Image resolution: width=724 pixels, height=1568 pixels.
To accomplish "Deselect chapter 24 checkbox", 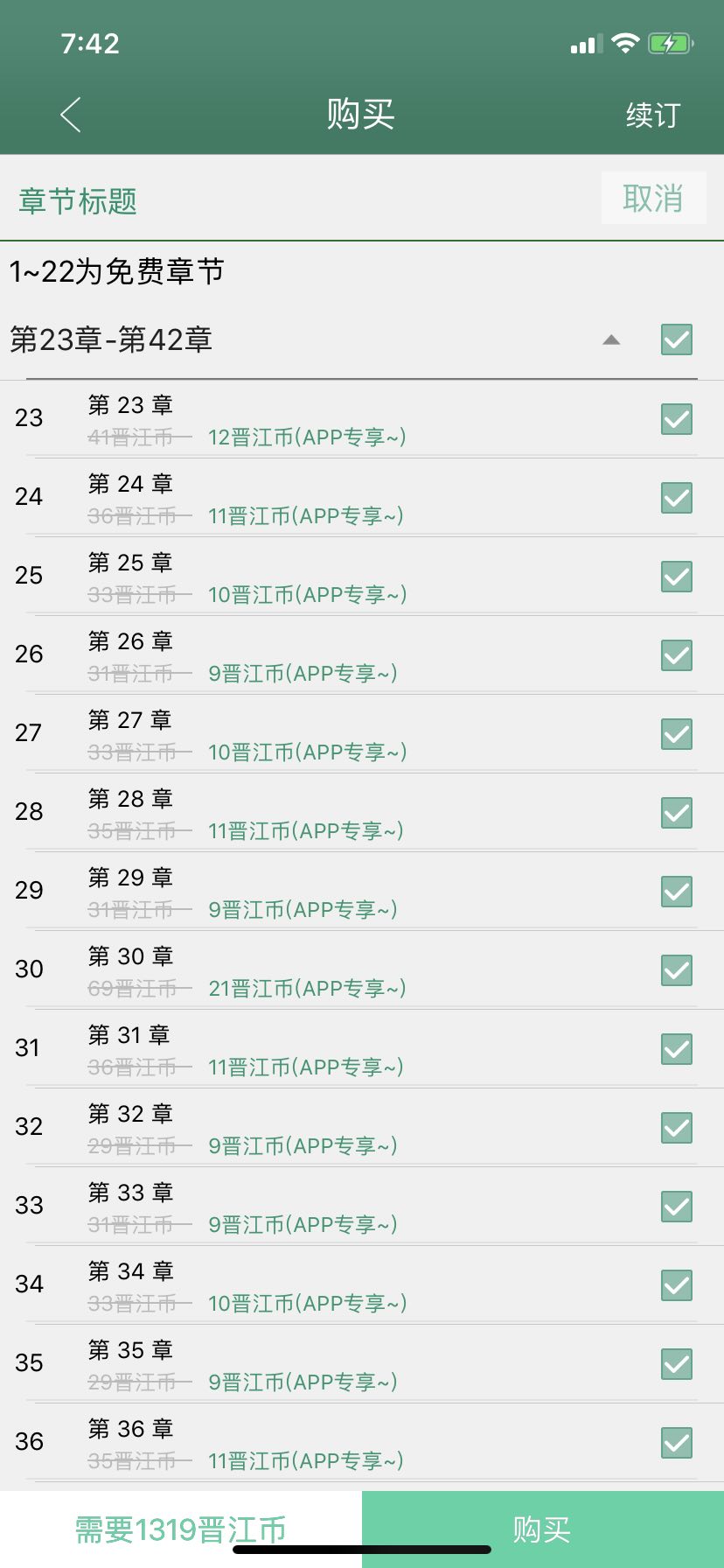I will click(x=677, y=498).
